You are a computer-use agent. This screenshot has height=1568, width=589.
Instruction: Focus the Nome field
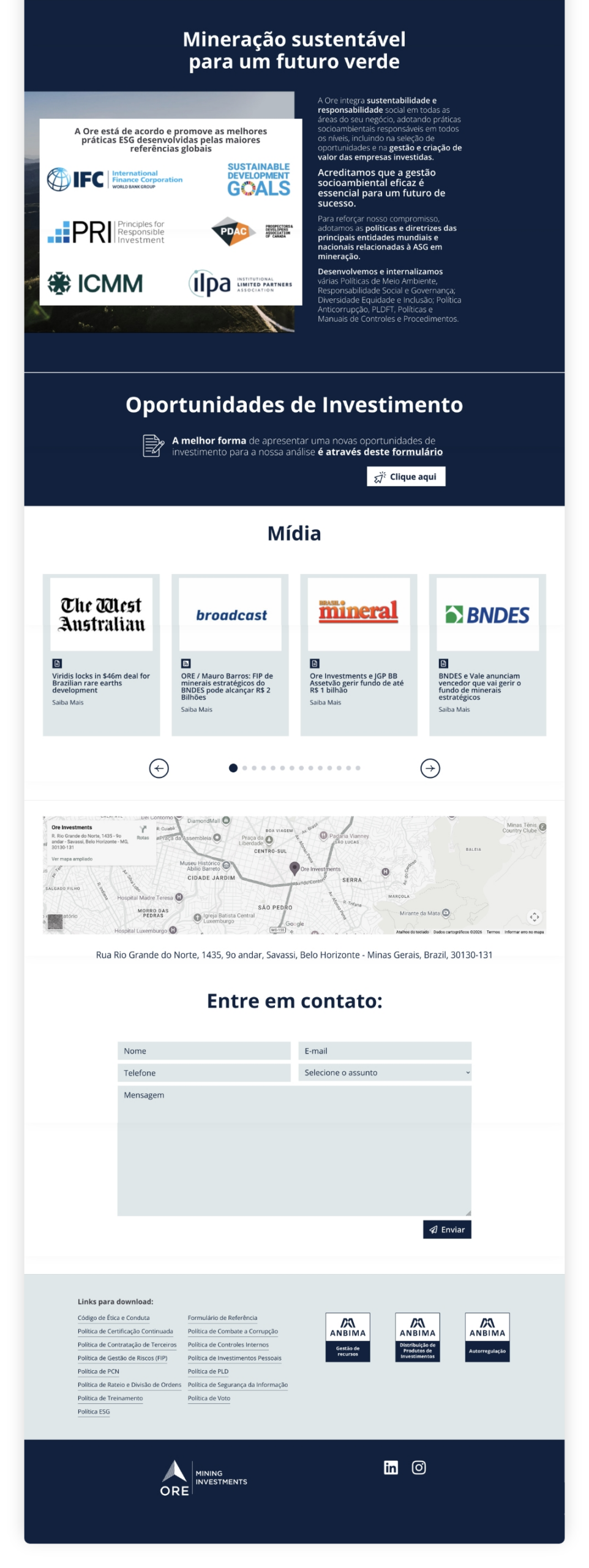(204, 1050)
